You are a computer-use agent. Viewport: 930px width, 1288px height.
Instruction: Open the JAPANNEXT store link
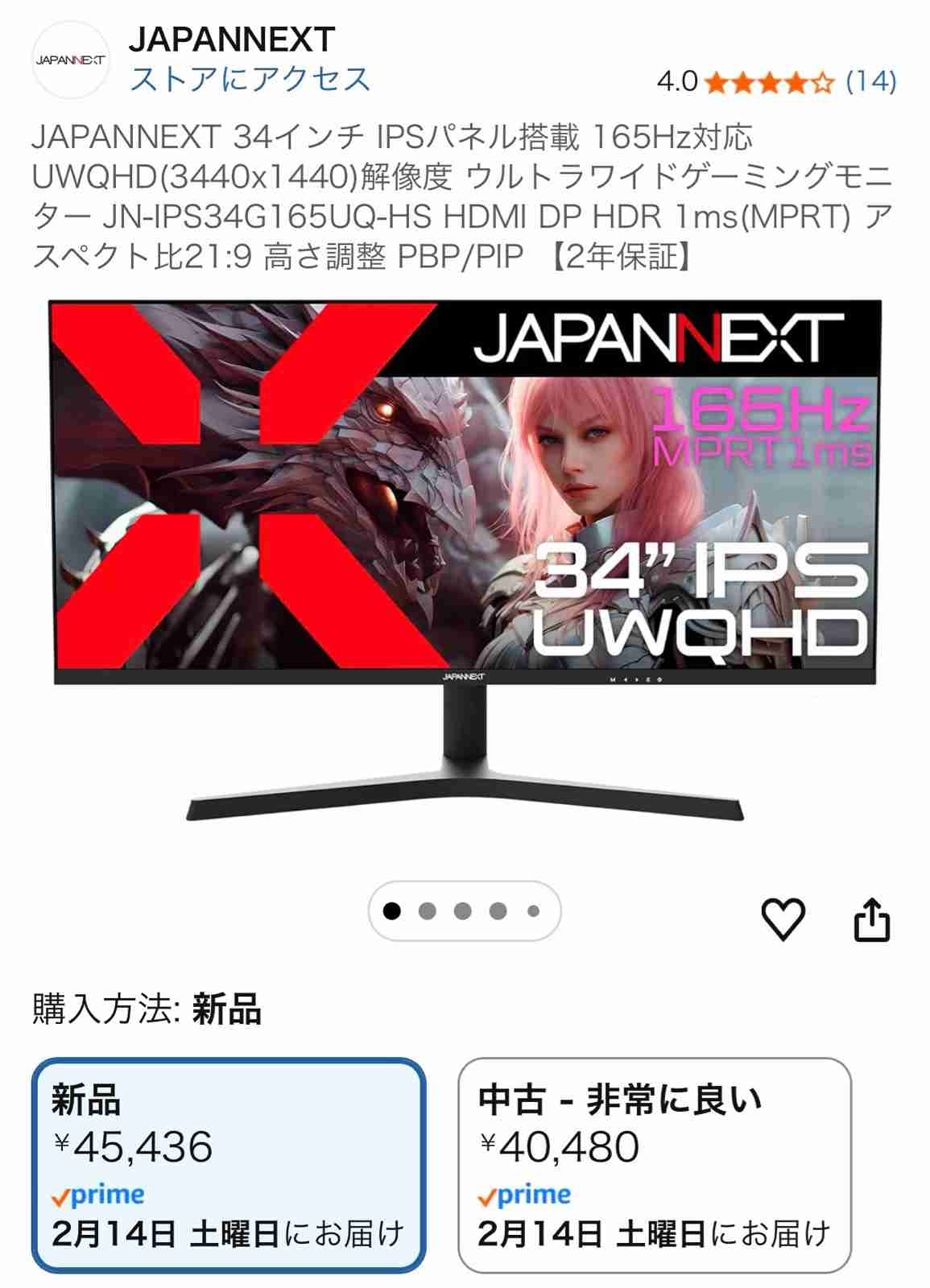[x=250, y=79]
